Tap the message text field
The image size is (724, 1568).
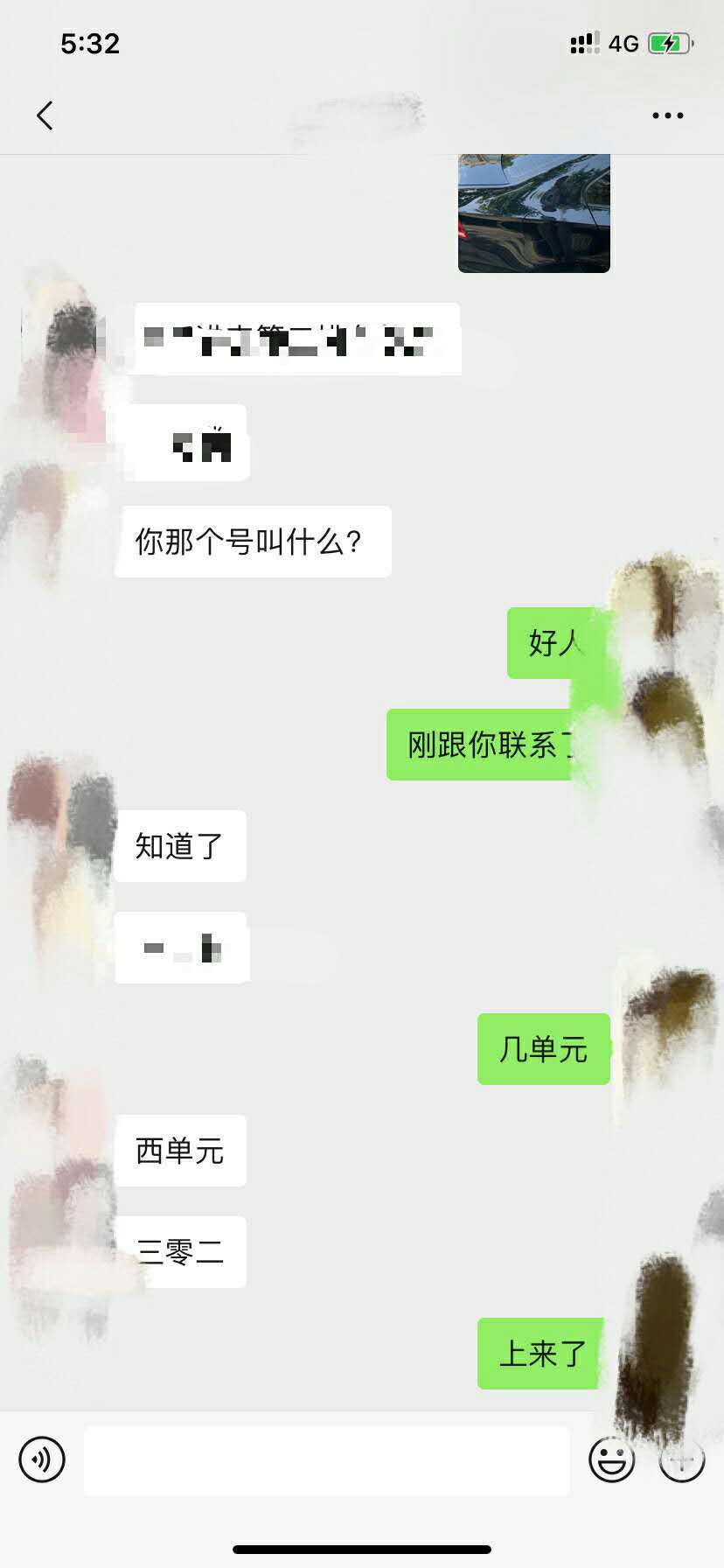(x=326, y=1459)
